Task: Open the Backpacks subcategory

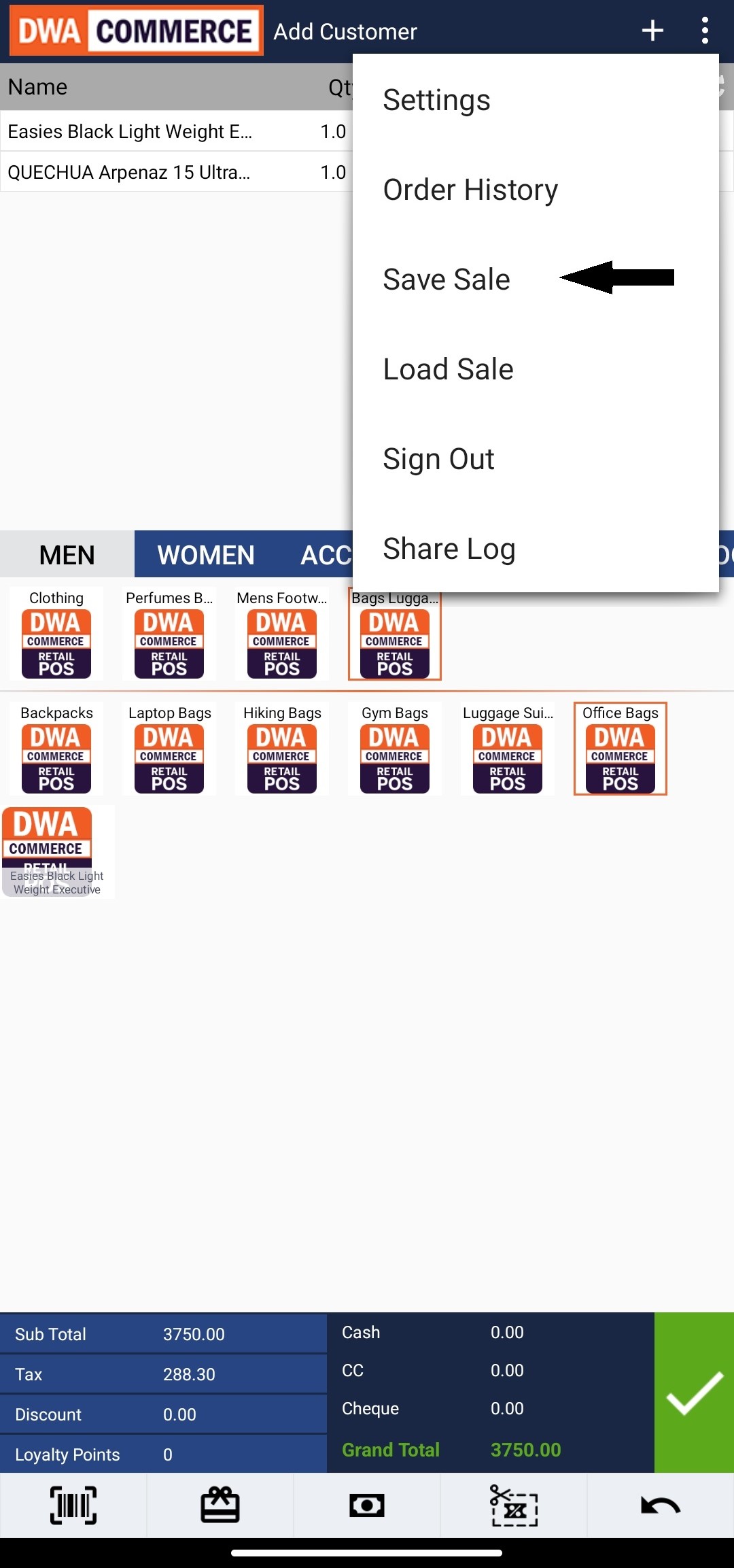Action: [x=56, y=749]
